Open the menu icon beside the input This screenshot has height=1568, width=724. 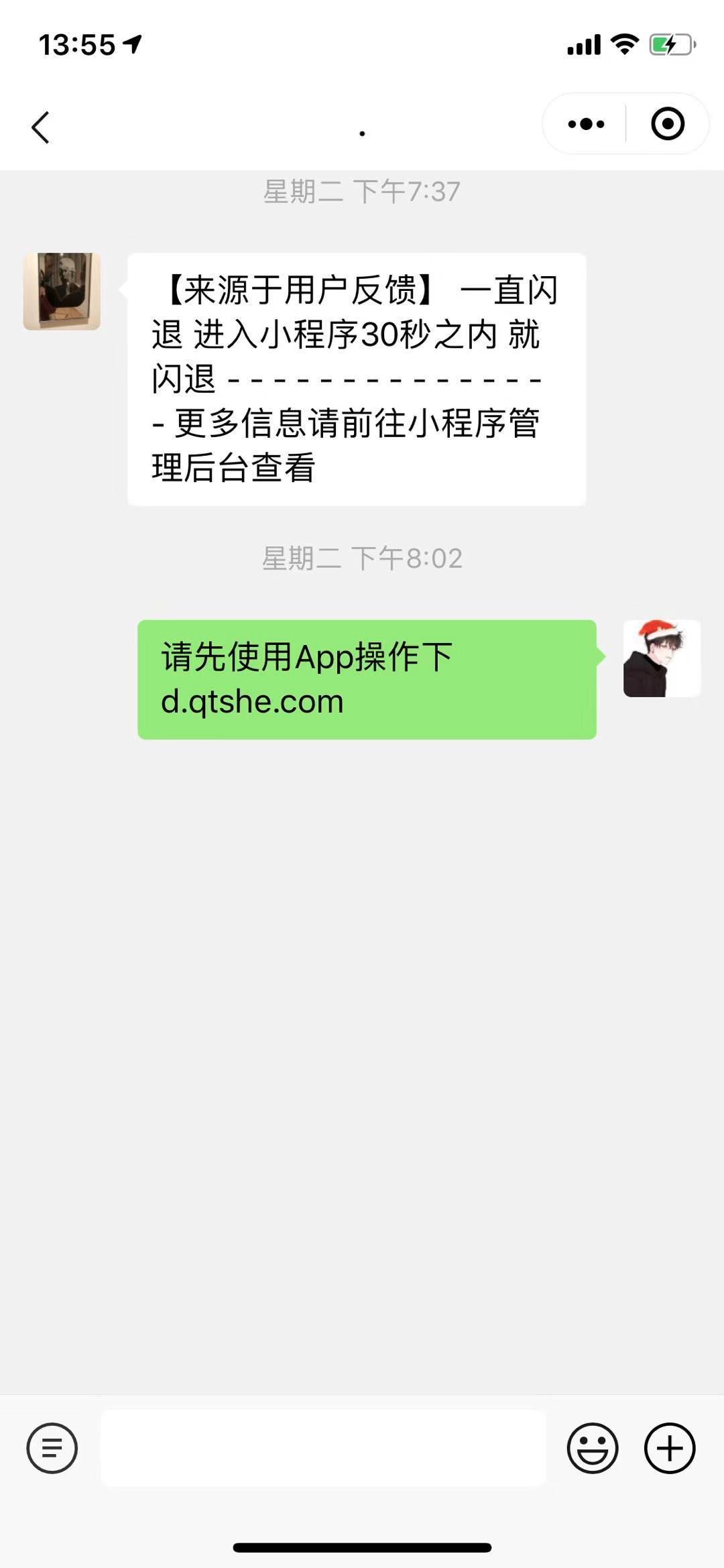52,1447
